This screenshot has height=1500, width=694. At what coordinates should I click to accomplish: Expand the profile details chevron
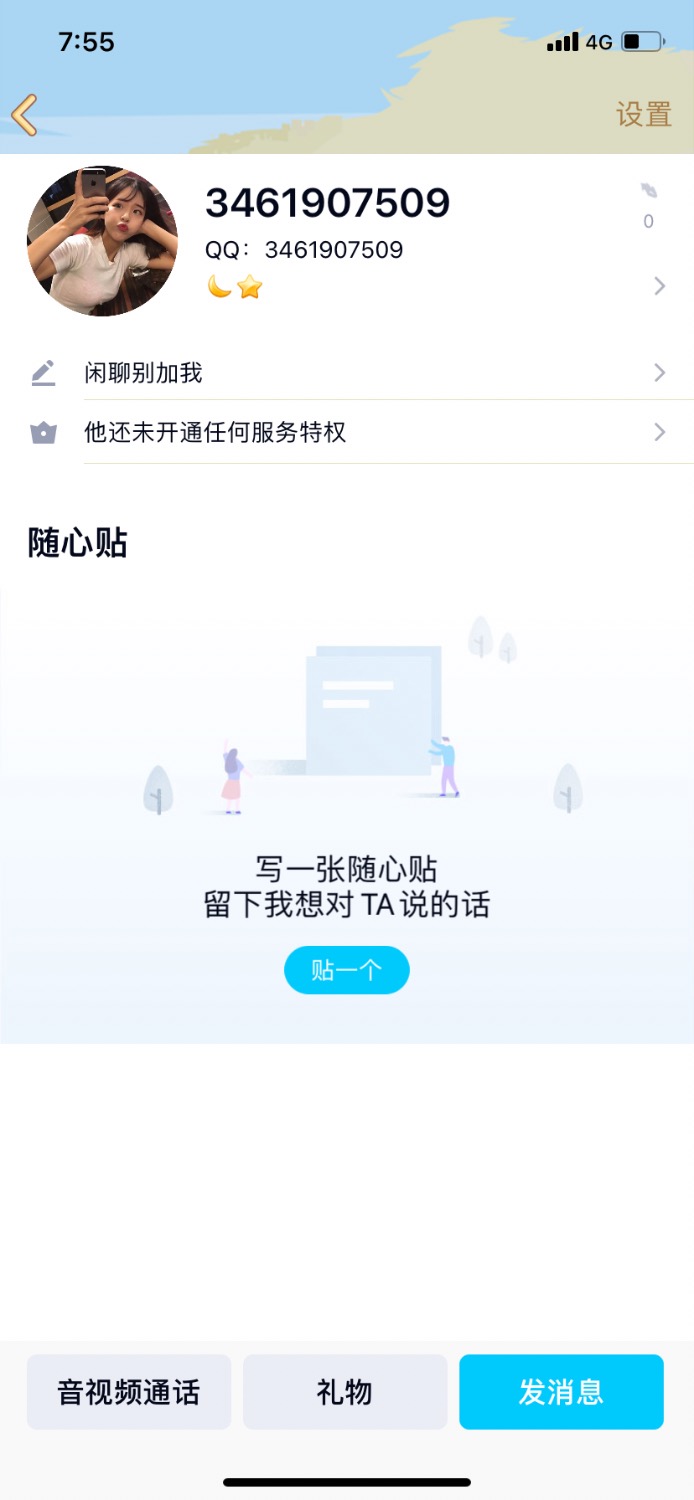coord(659,287)
